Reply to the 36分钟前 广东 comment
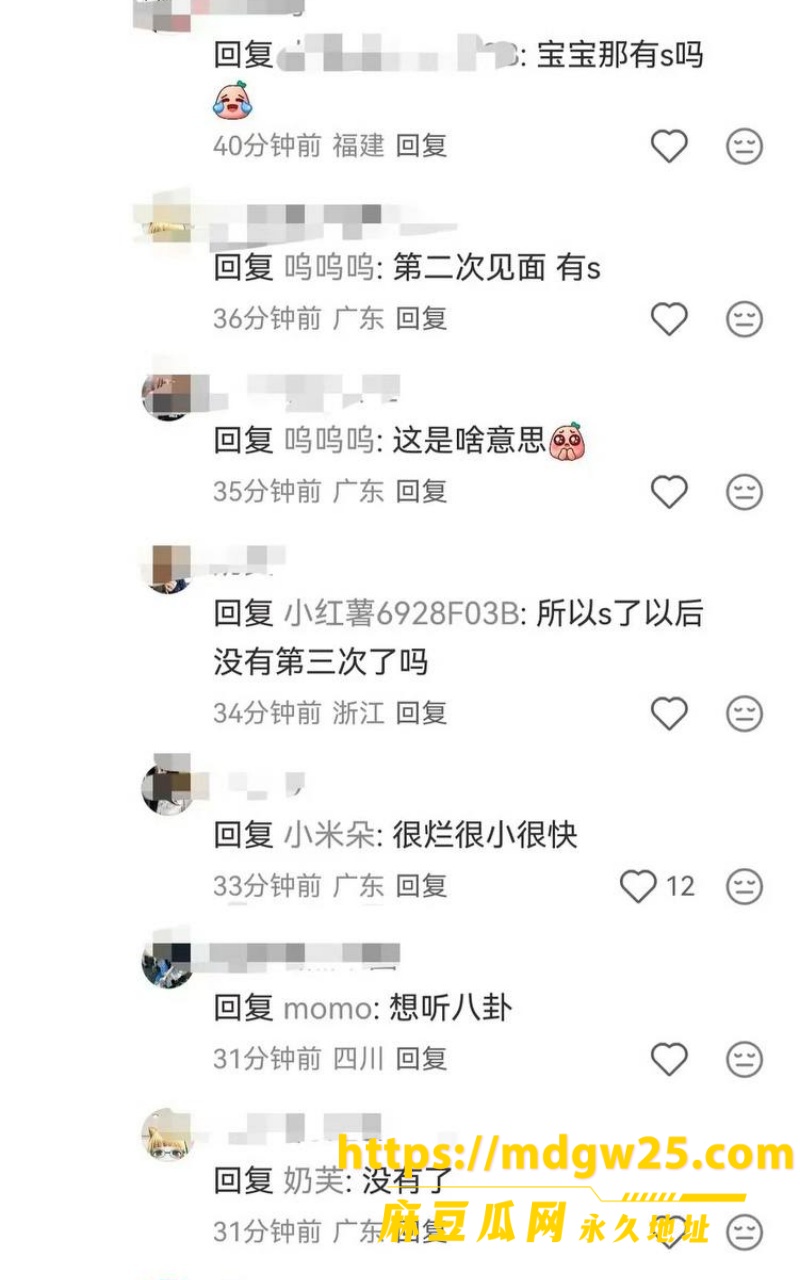Image resolution: width=800 pixels, height=1280 pixels. click(x=421, y=319)
